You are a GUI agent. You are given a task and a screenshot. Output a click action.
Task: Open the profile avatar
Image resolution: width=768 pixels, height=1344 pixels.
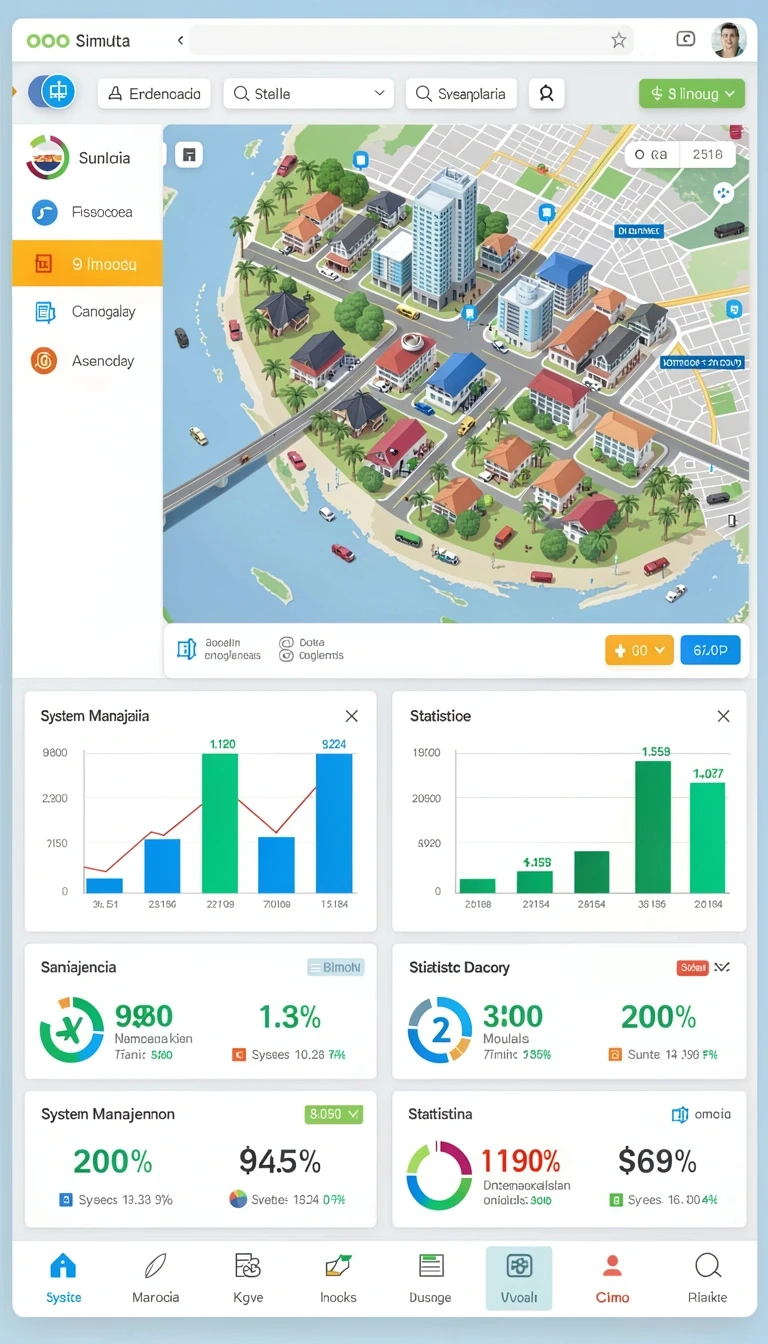coord(728,40)
